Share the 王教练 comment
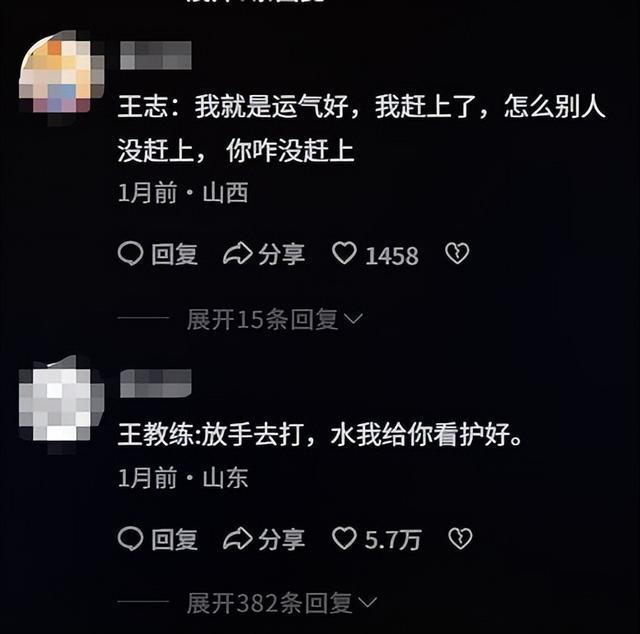This screenshot has height=634, width=640. point(264,539)
